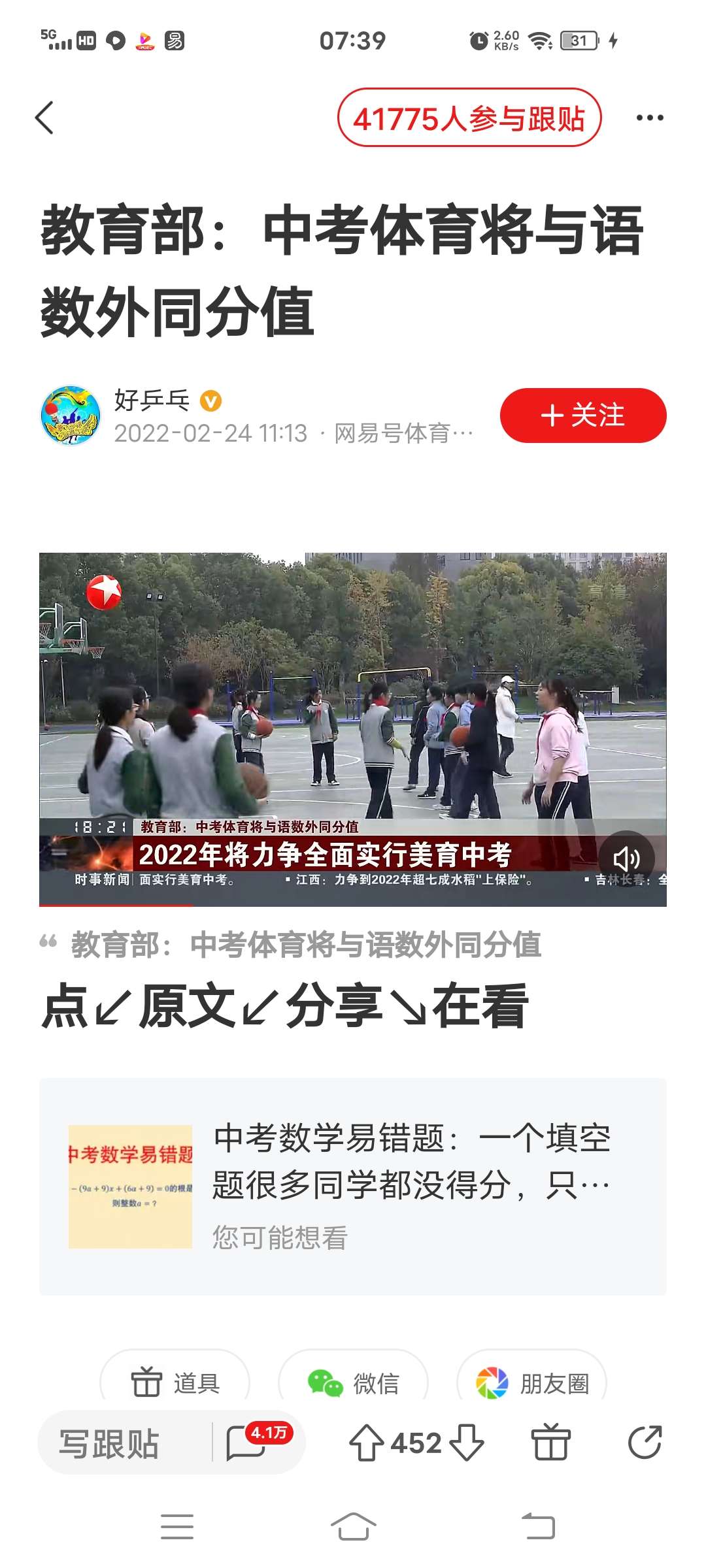The image size is (706, 1568).
Task: Tap the system back button
Action: click(539, 1527)
